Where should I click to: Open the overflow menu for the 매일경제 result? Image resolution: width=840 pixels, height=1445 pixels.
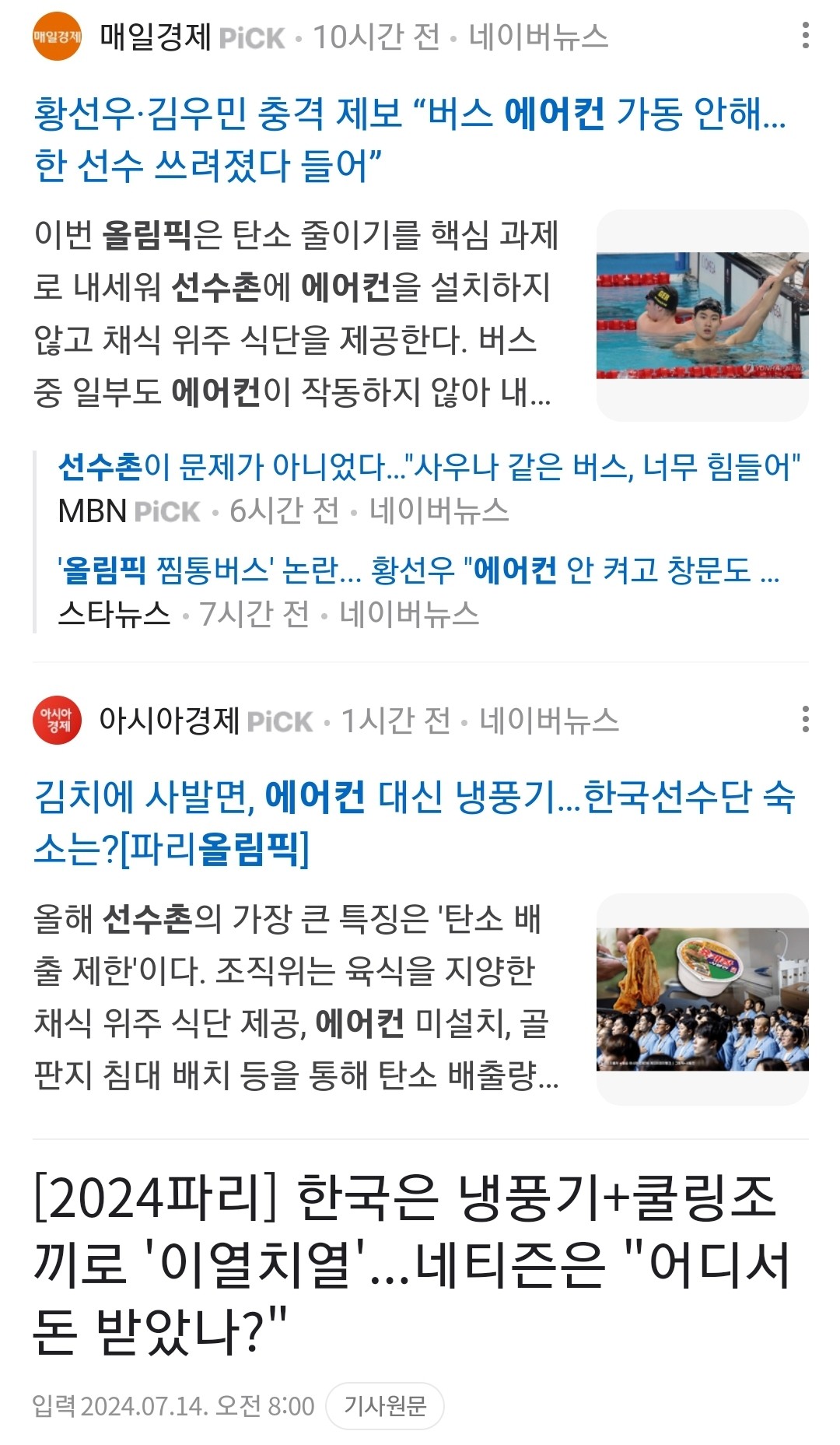pyautogui.click(x=805, y=36)
